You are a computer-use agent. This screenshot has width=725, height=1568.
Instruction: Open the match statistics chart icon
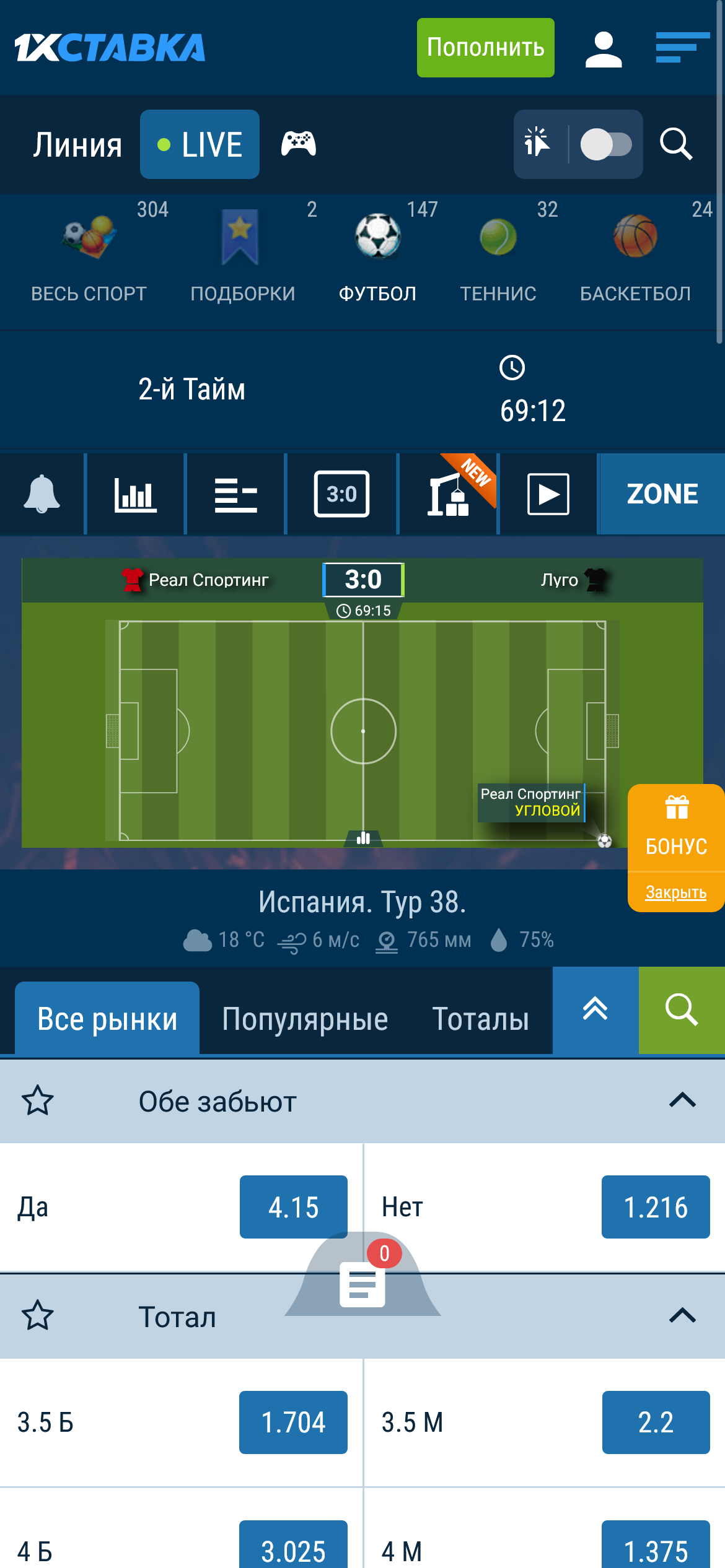[x=135, y=494]
